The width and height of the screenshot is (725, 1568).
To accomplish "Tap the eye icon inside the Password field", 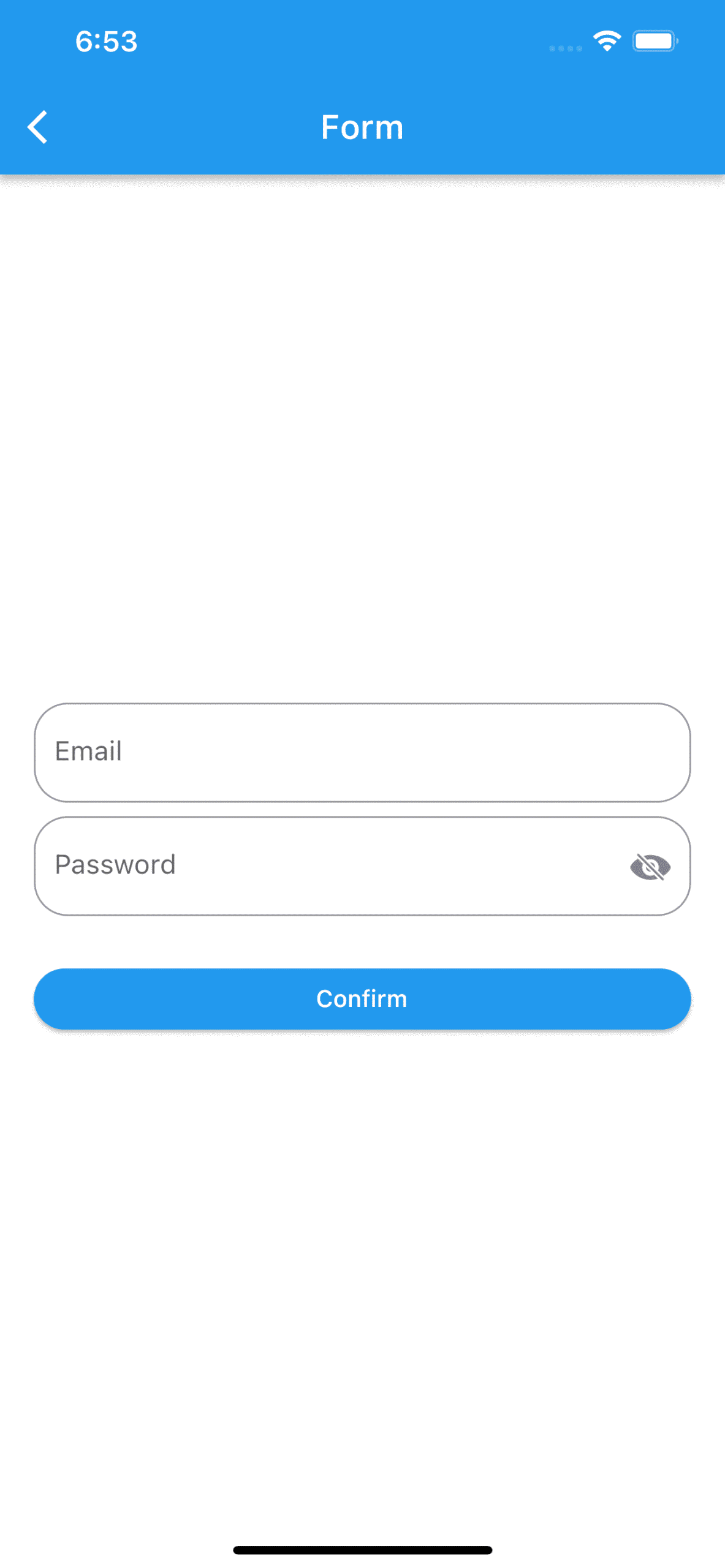I will pyautogui.click(x=649, y=865).
